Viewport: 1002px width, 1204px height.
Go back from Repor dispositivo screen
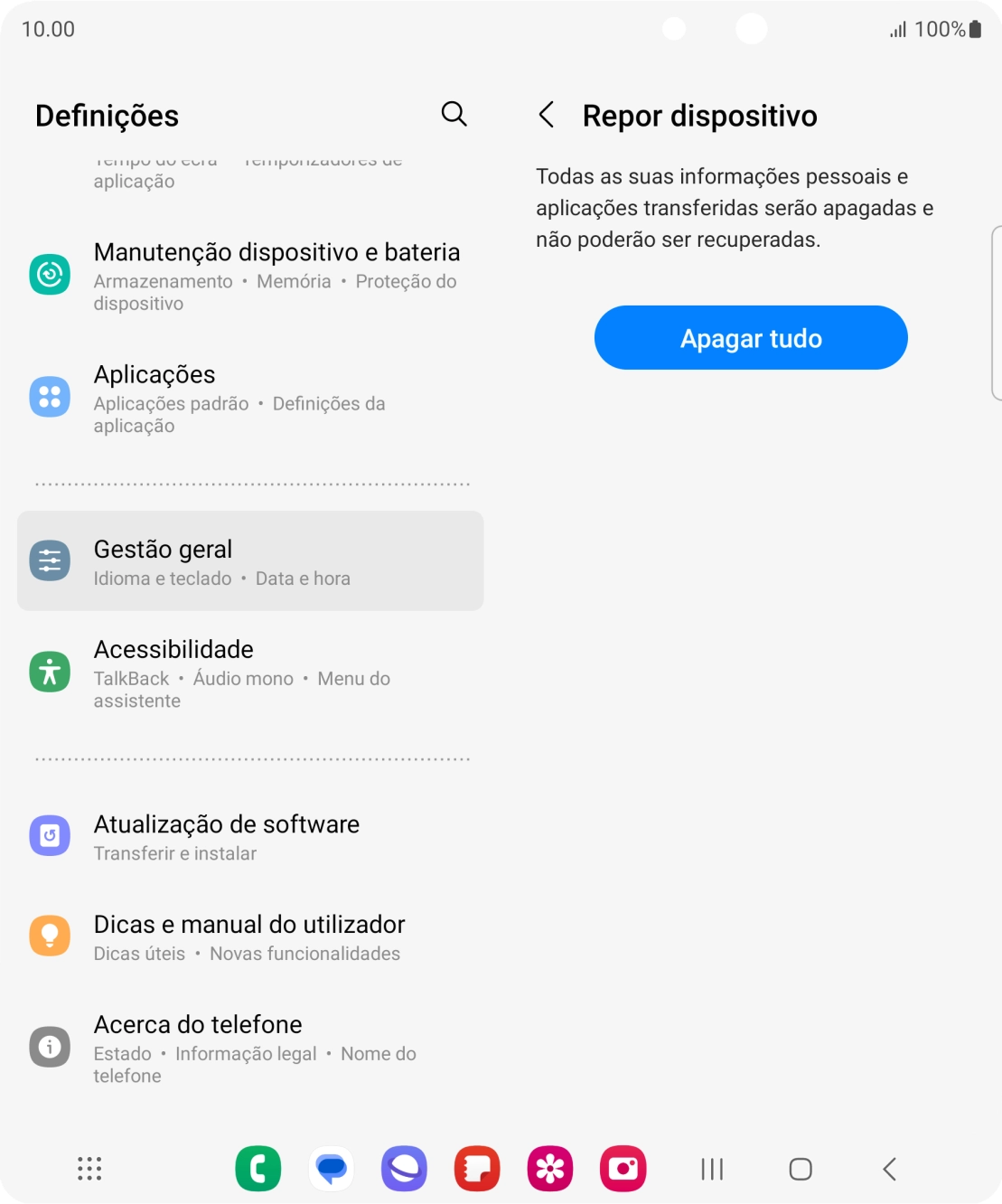coord(547,115)
